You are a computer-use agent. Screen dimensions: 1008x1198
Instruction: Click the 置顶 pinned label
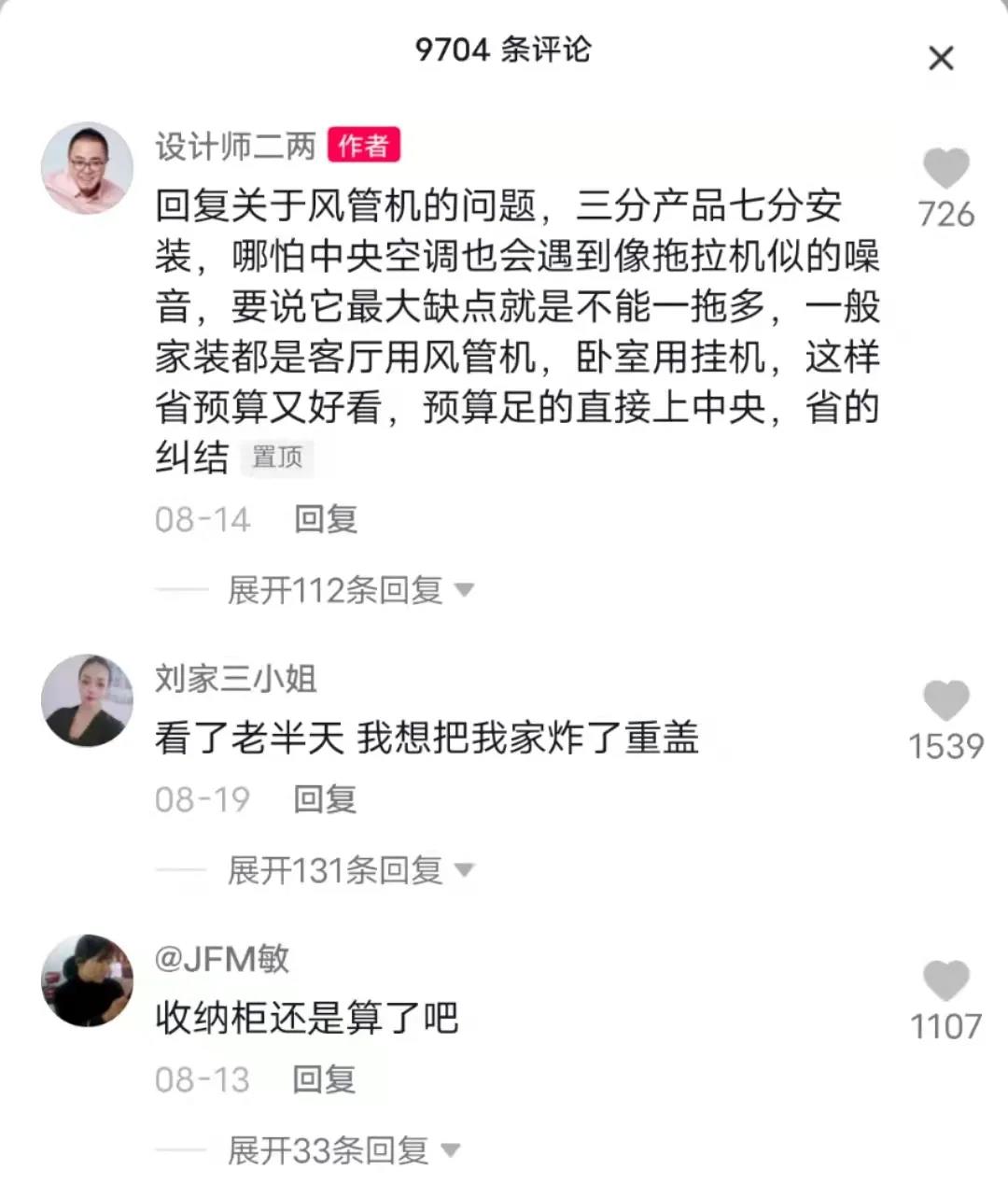coord(277,458)
